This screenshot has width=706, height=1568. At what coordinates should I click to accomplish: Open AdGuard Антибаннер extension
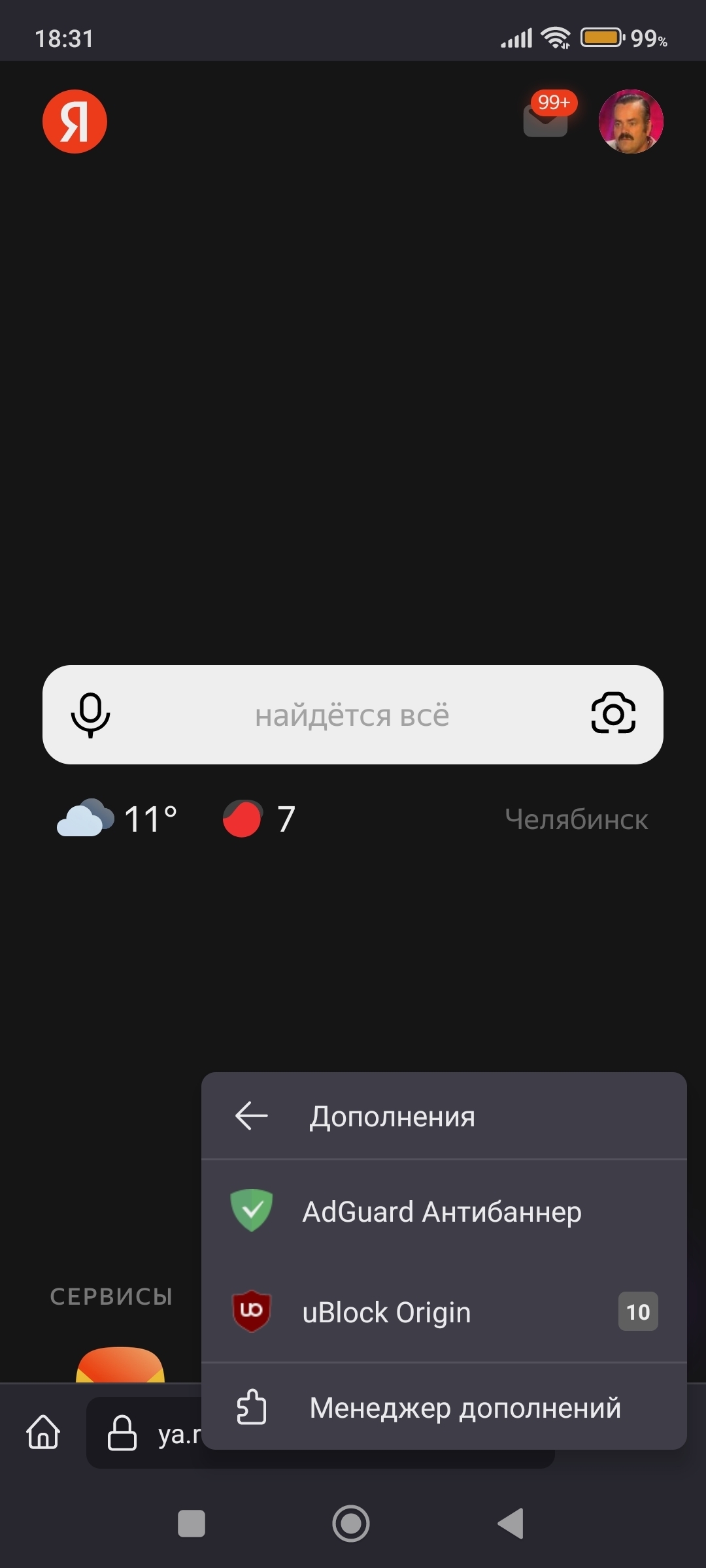pyautogui.click(x=443, y=1212)
